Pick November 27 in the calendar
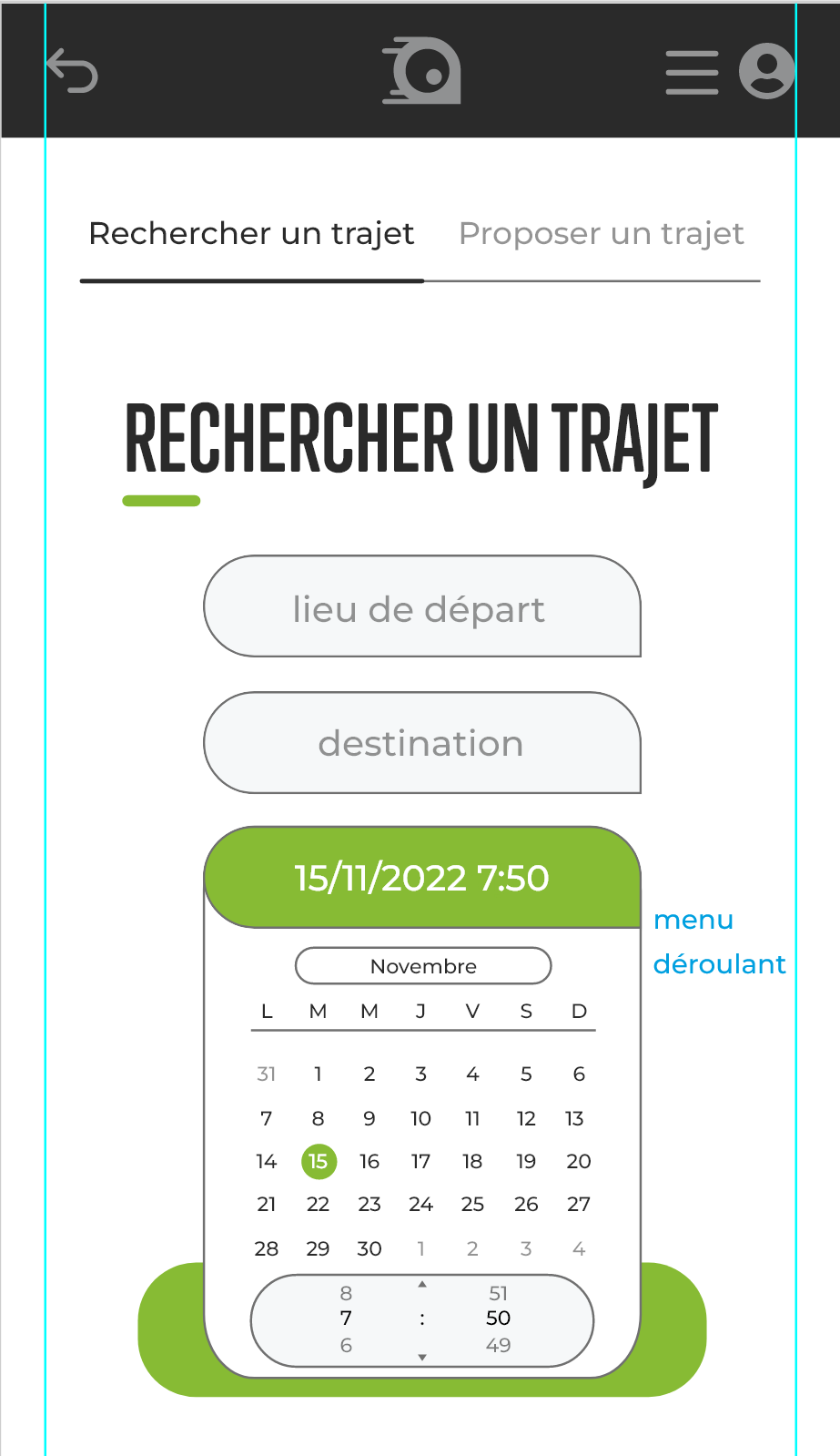Viewport: 840px width, 1456px height. coord(579,1205)
